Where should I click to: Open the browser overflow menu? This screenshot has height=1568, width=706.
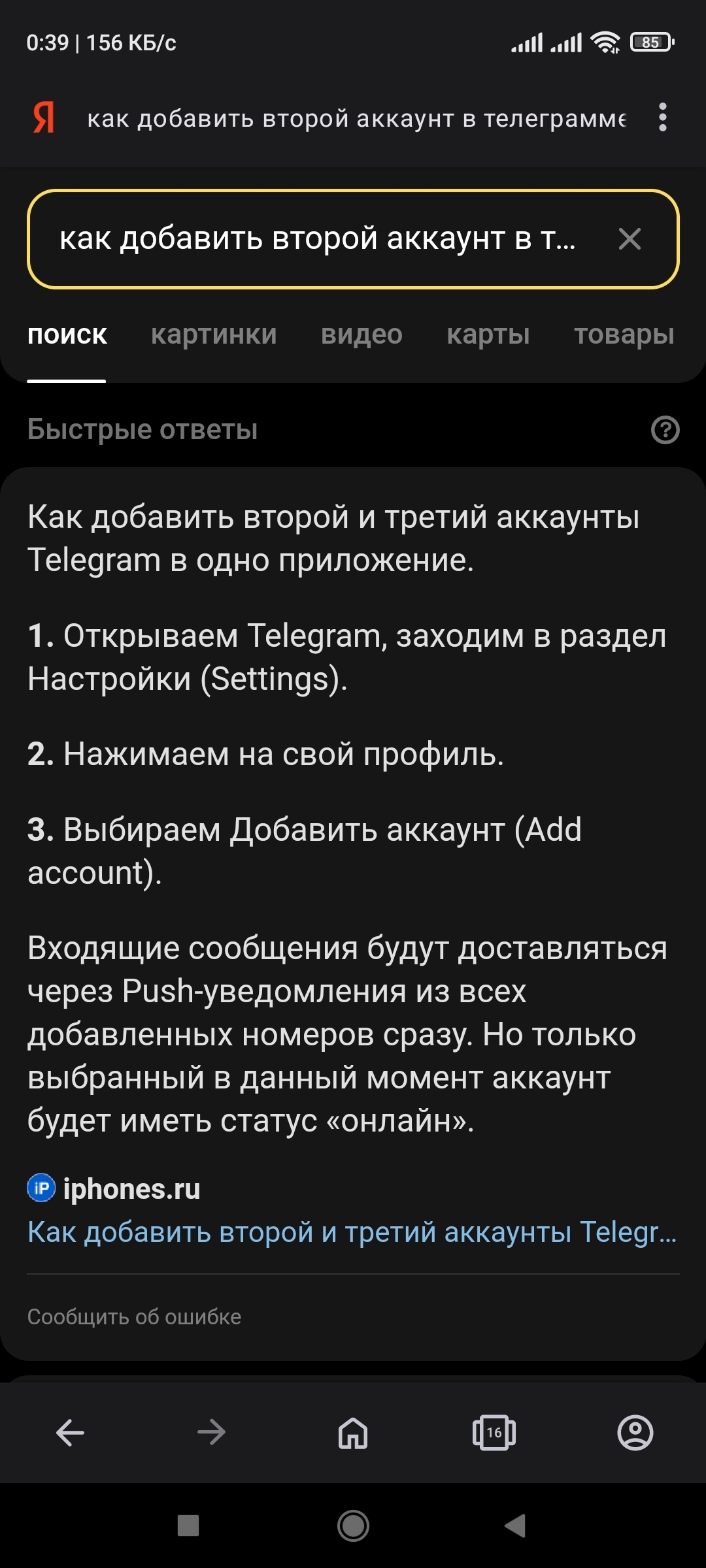click(663, 118)
